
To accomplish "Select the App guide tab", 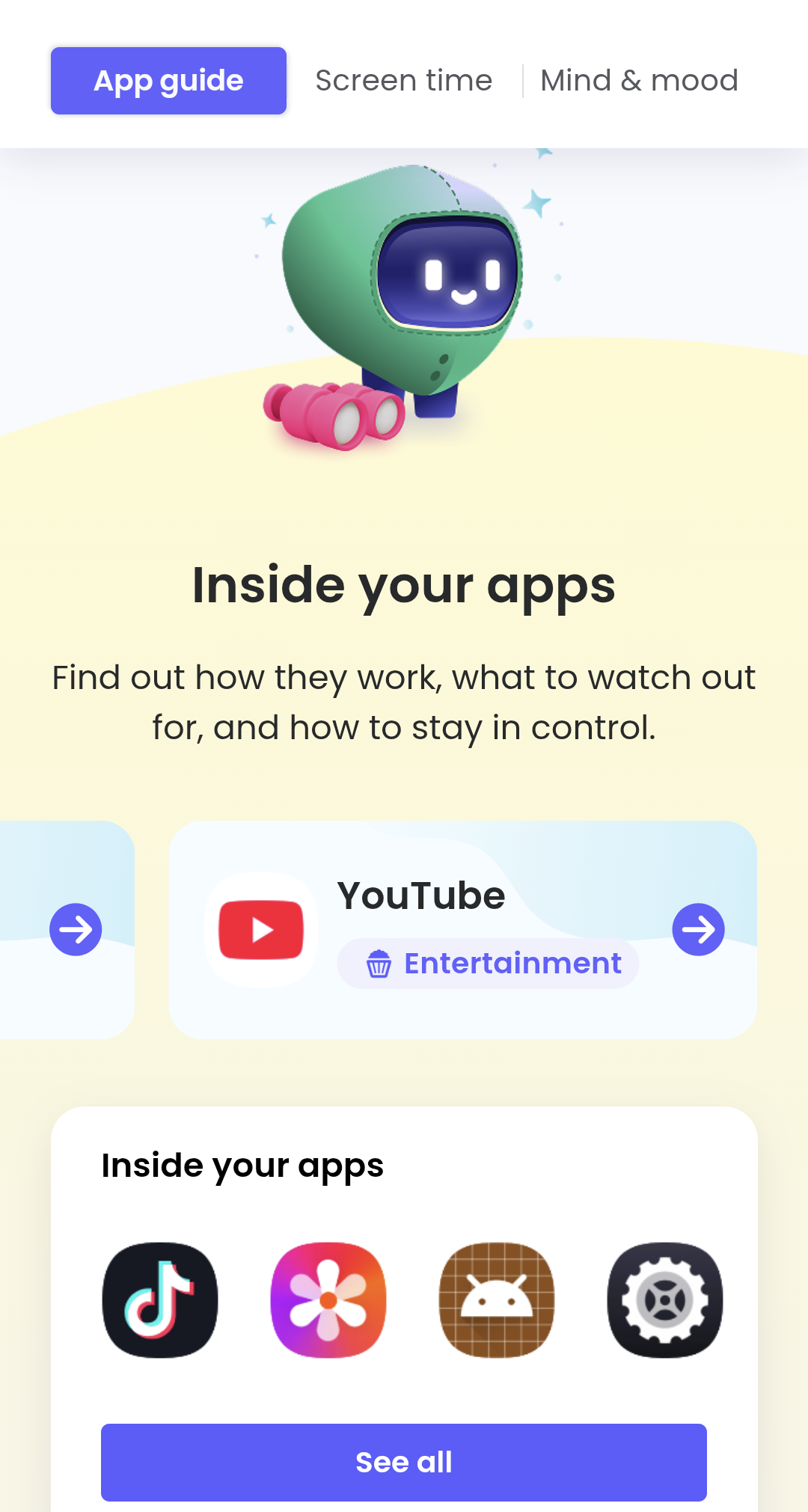I will (168, 81).
